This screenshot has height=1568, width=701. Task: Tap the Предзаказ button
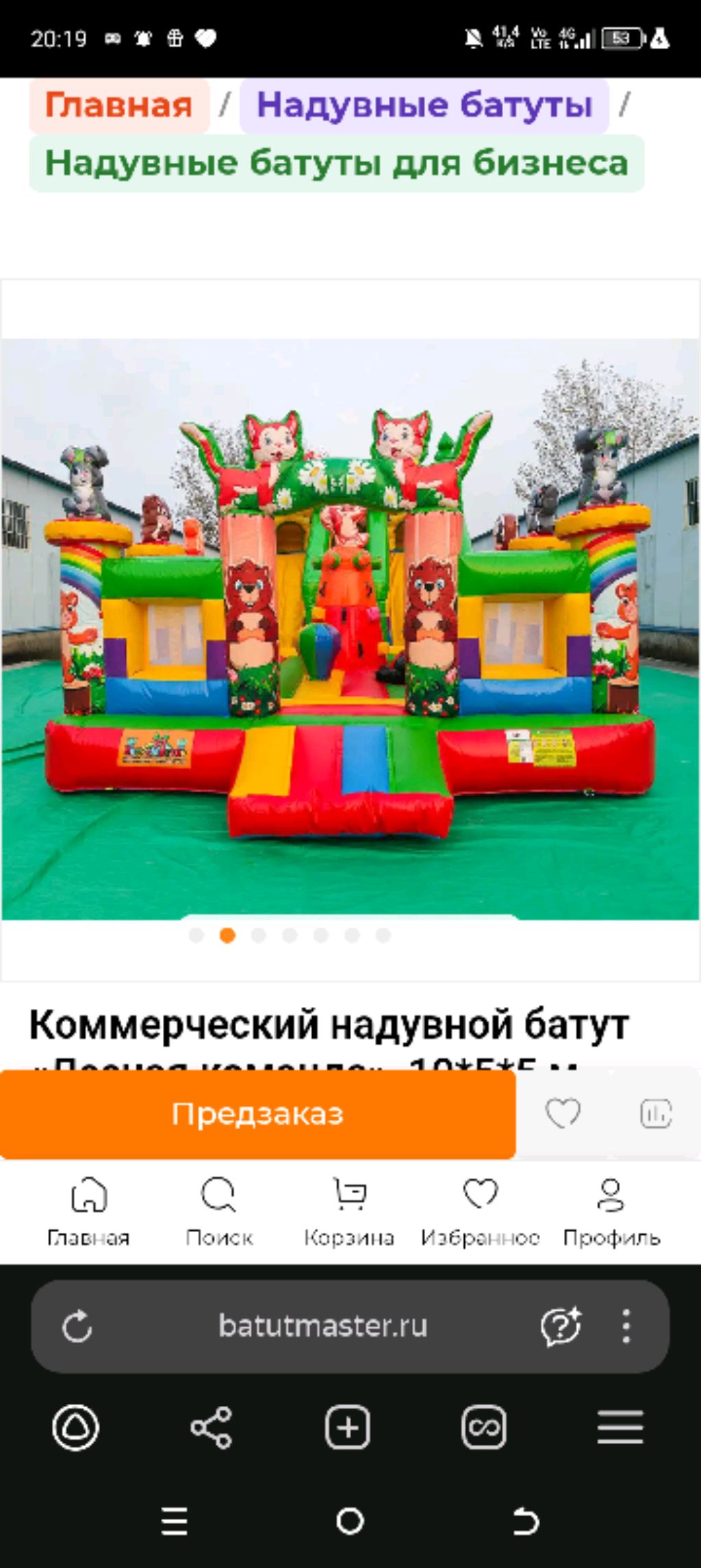tap(257, 1114)
